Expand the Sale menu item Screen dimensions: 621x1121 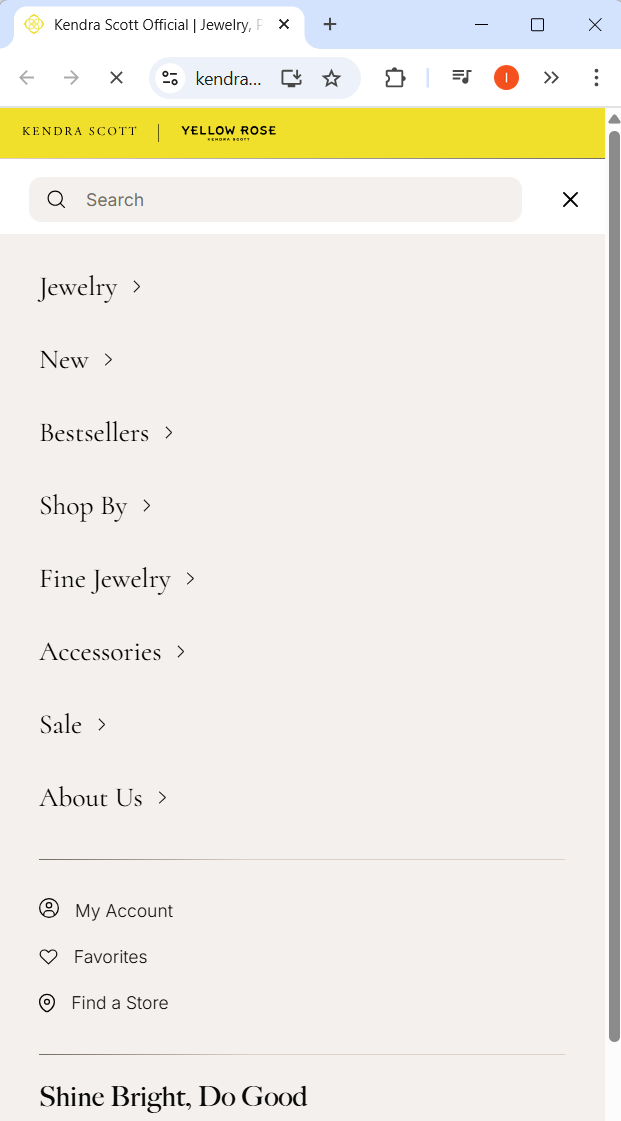pos(73,725)
